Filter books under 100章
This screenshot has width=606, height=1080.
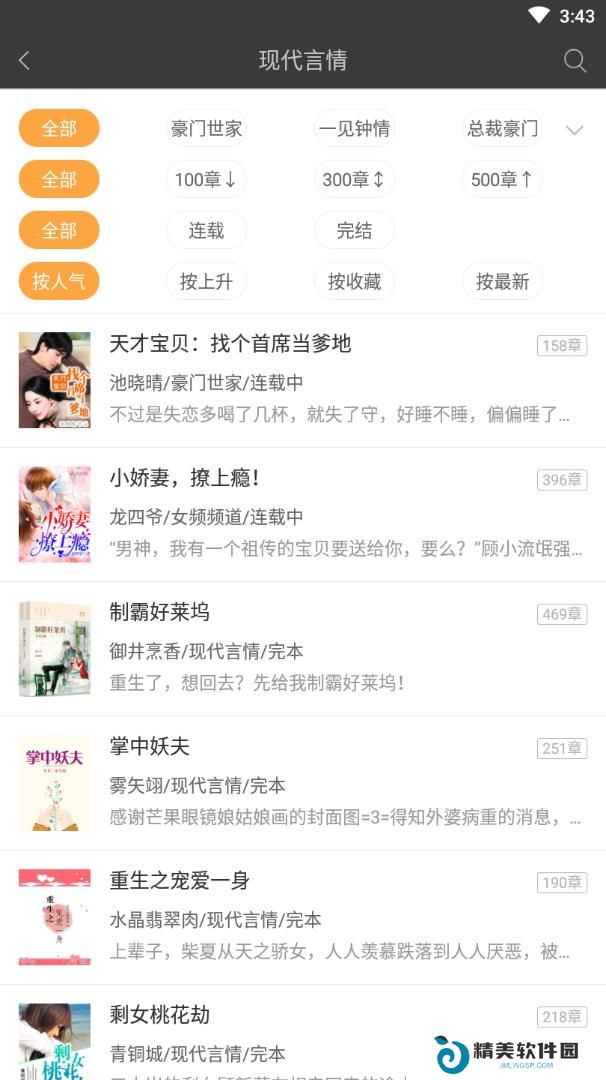[x=206, y=179]
